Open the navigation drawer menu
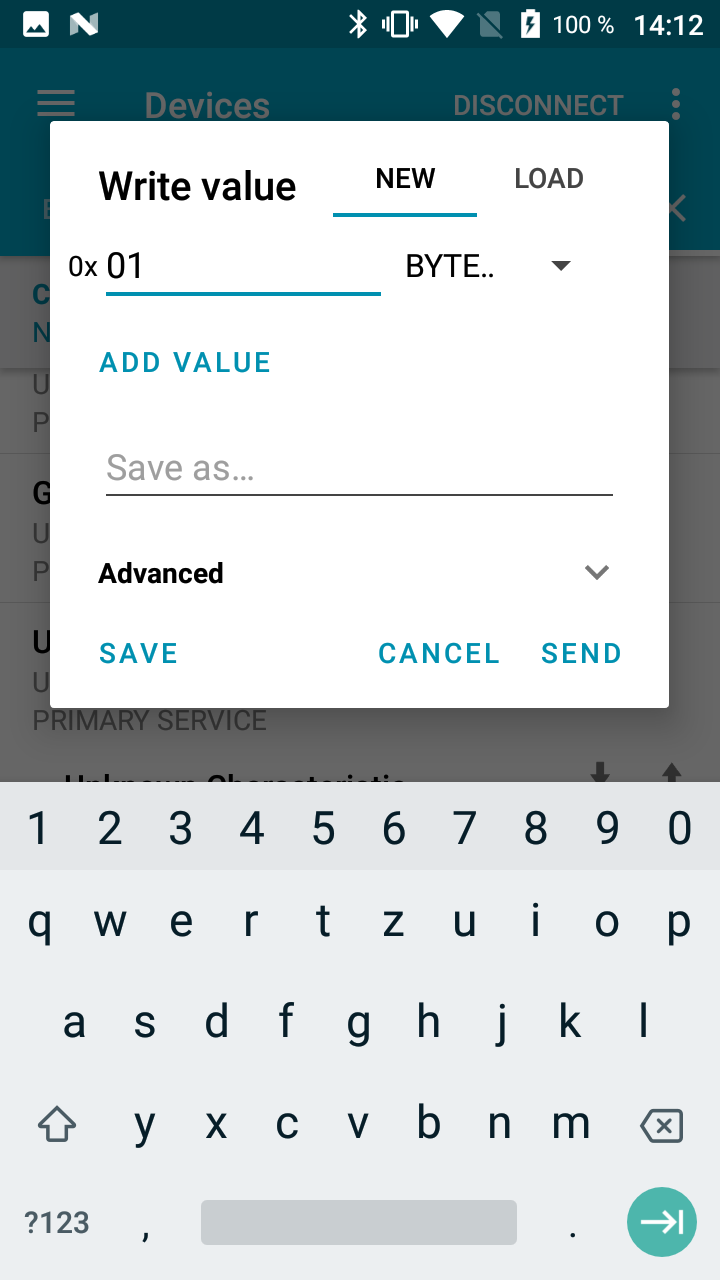Viewport: 720px width, 1280px height. [x=55, y=103]
